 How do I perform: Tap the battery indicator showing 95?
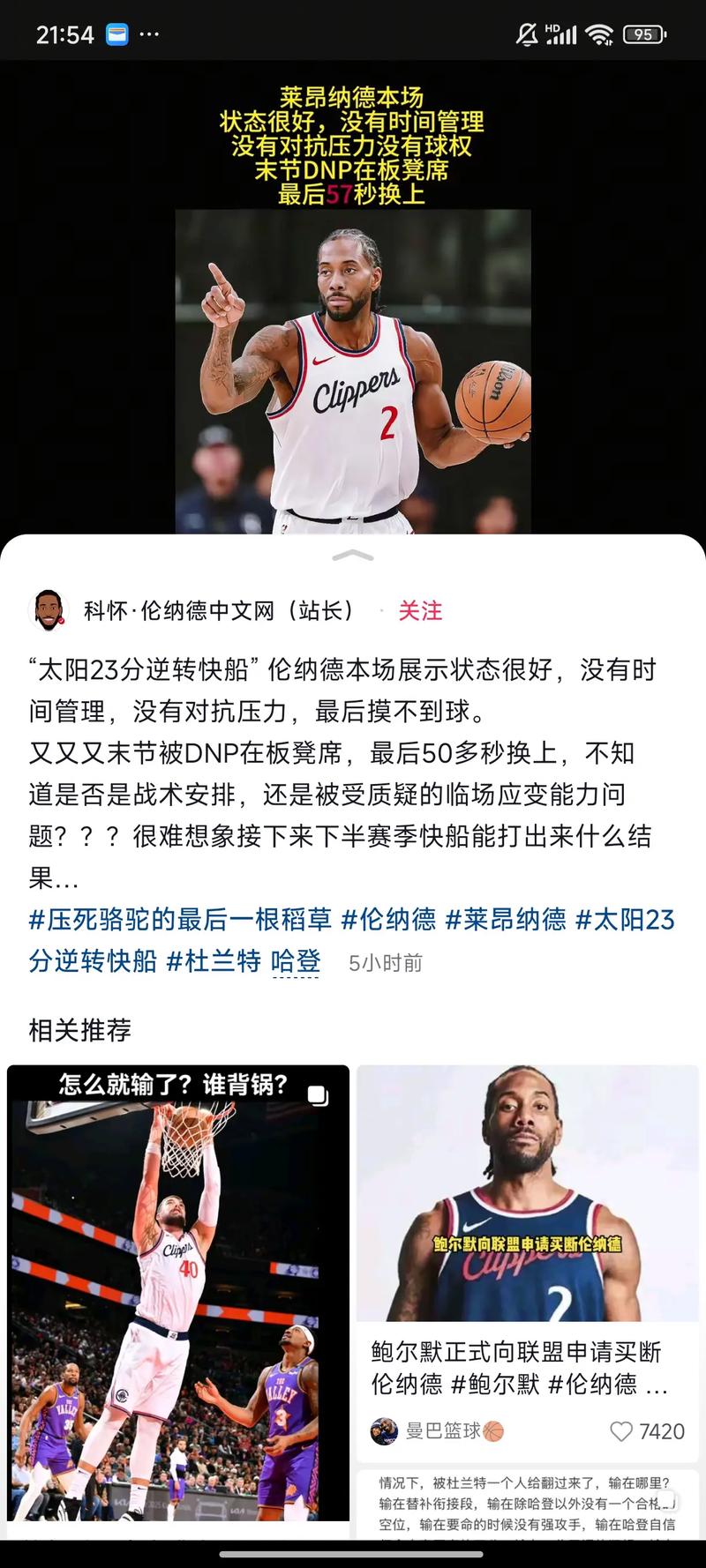coord(644,34)
